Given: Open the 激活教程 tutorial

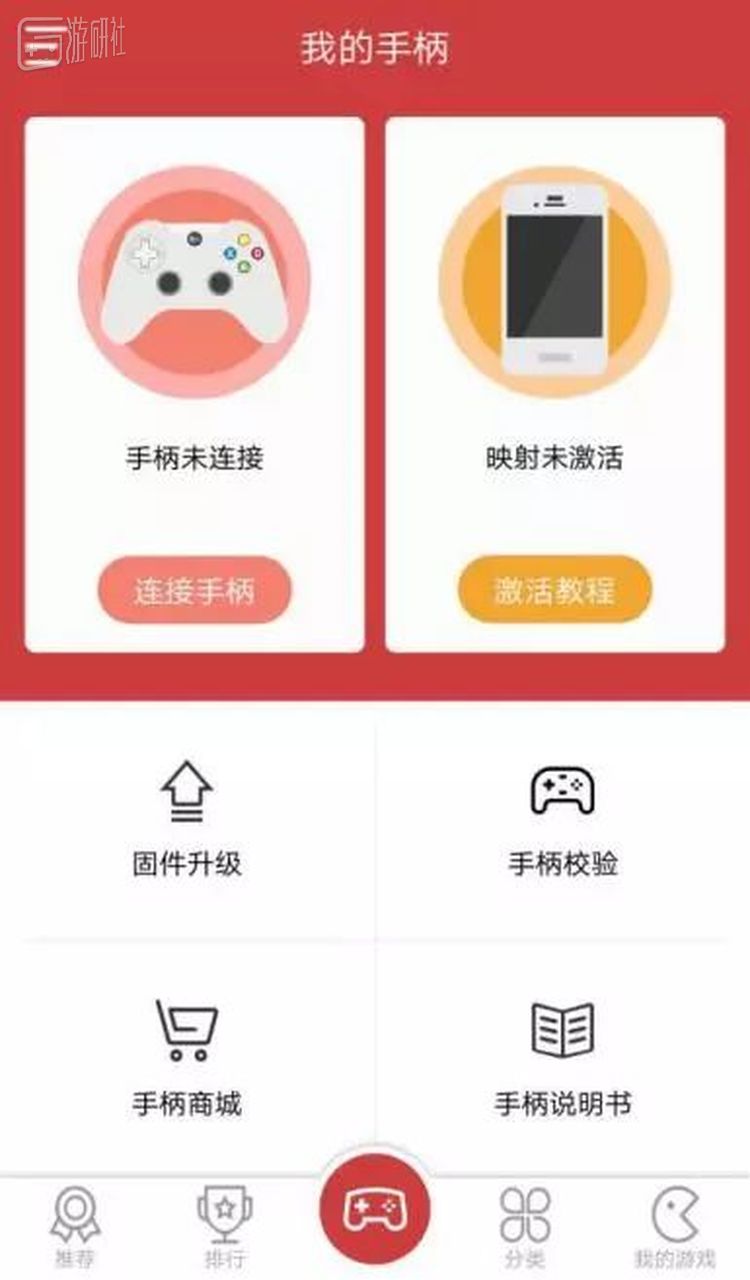Looking at the screenshot, I should tap(554, 590).
